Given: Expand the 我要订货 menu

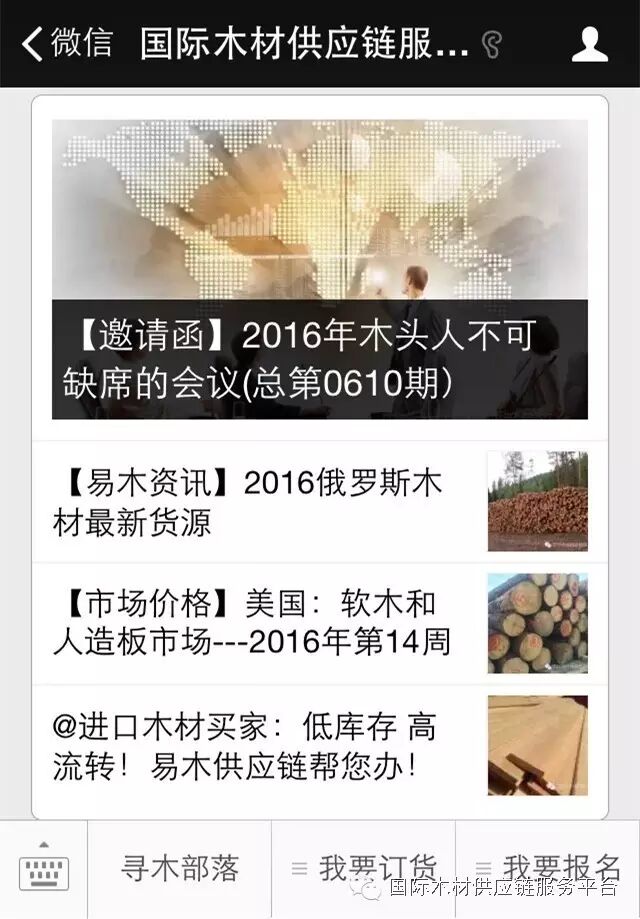Looking at the screenshot, I should coord(363,869).
